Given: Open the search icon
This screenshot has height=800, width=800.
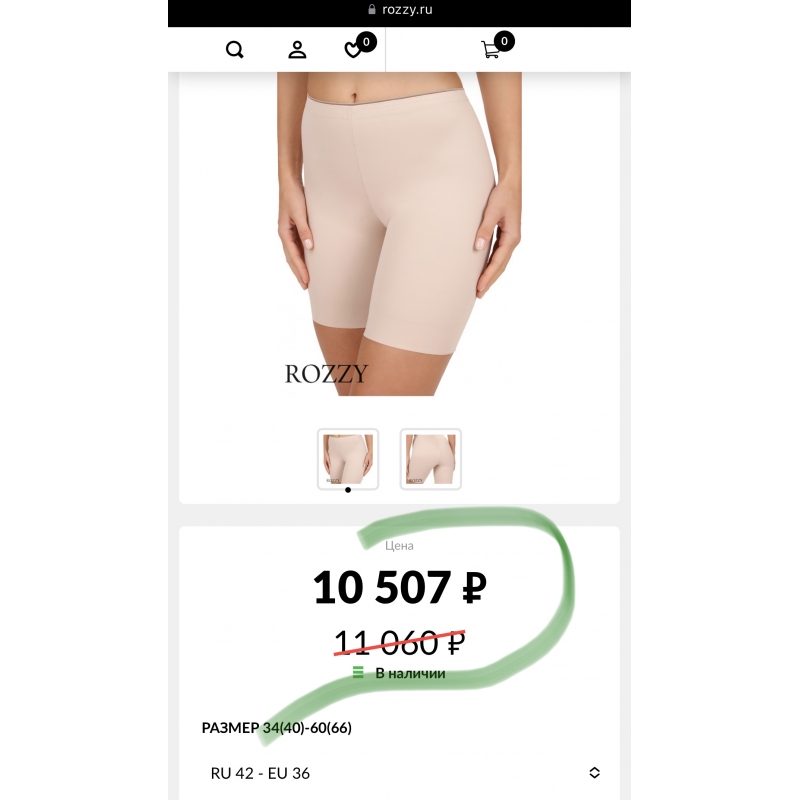Looking at the screenshot, I should [235, 50].
